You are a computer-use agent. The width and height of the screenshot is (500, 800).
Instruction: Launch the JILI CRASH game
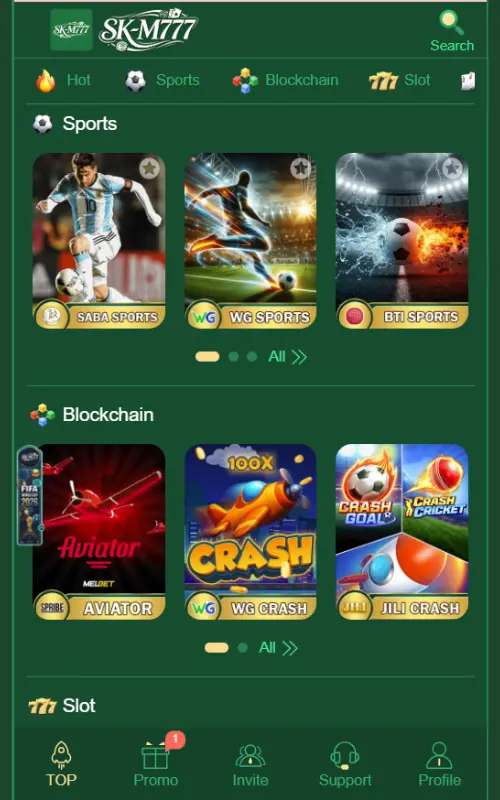pyautogui.click(x=402, y=532)
